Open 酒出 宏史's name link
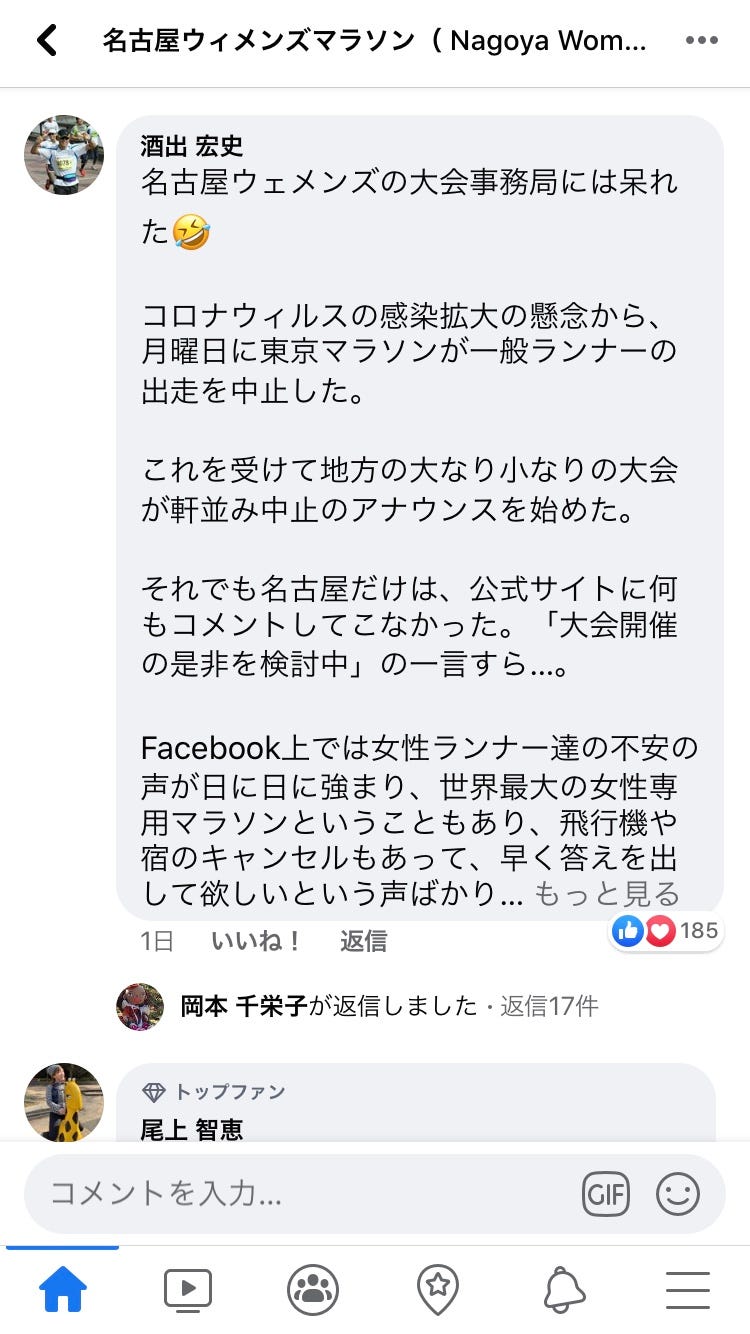This screenshot has height=1334, width=750. (192, 147)
